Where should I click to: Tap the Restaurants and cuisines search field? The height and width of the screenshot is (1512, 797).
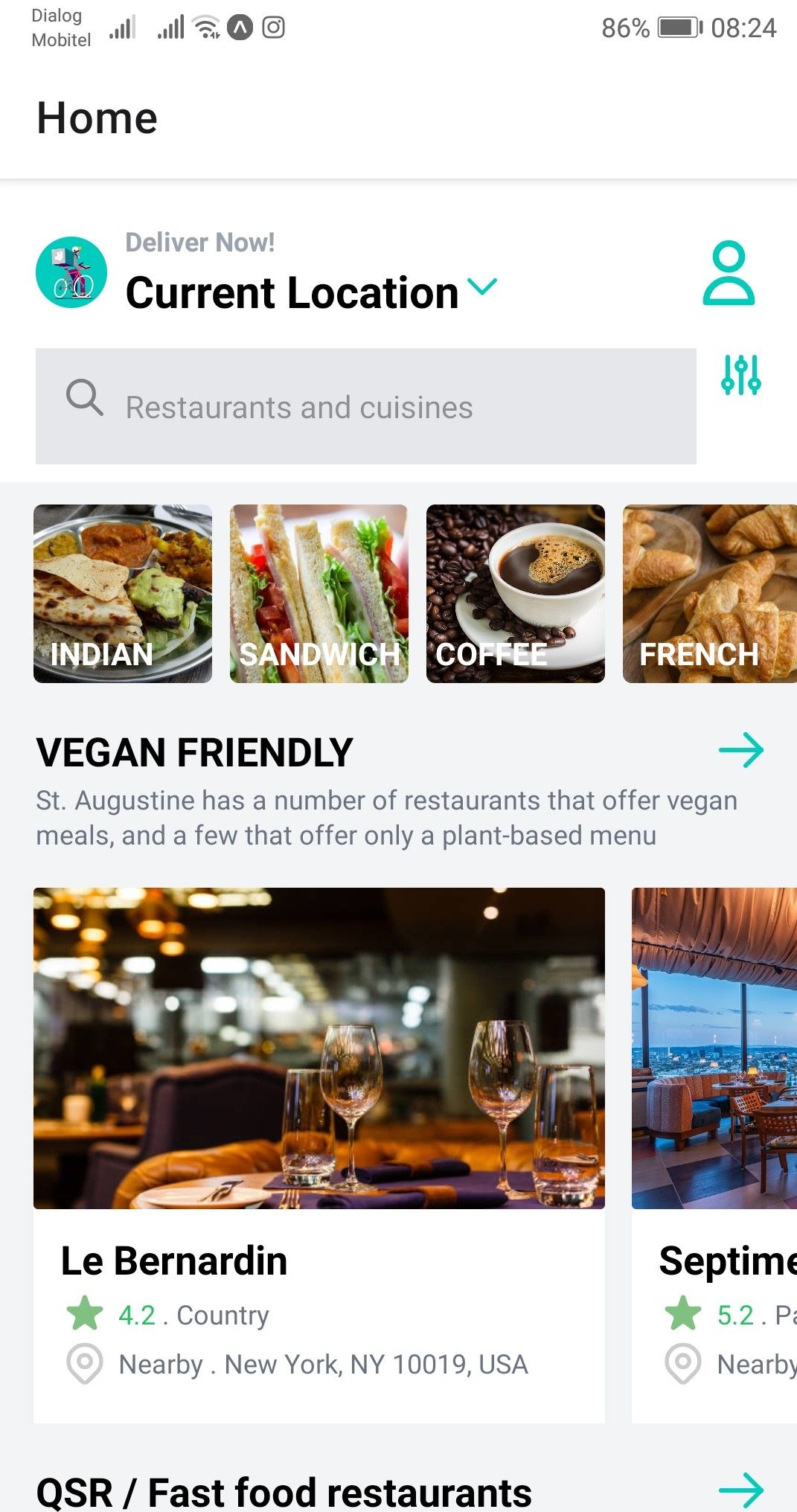tap(365, 406)
